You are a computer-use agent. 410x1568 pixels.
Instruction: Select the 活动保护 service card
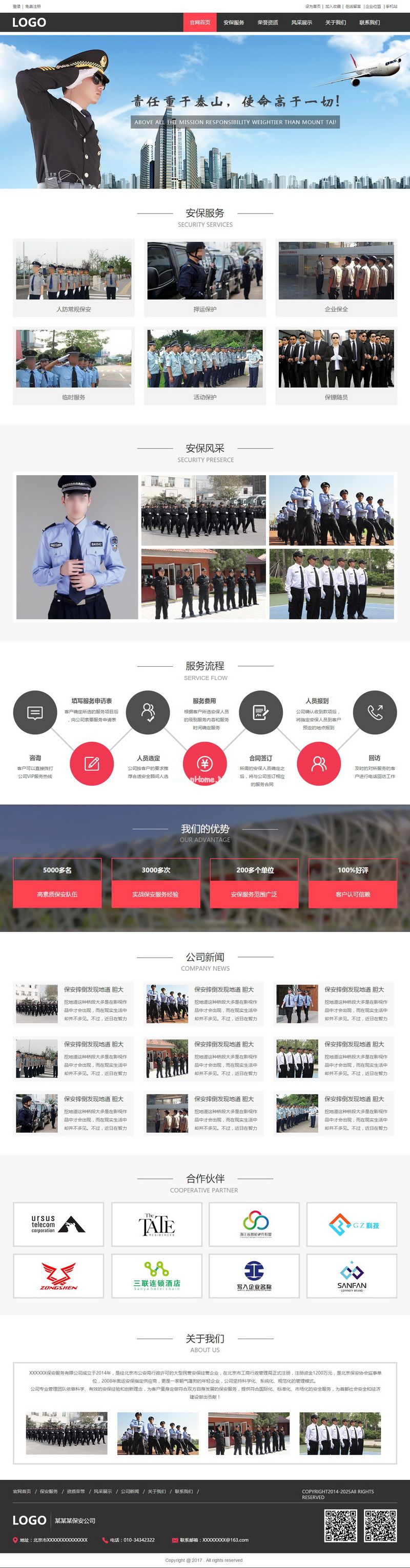(x=204, y=366)
